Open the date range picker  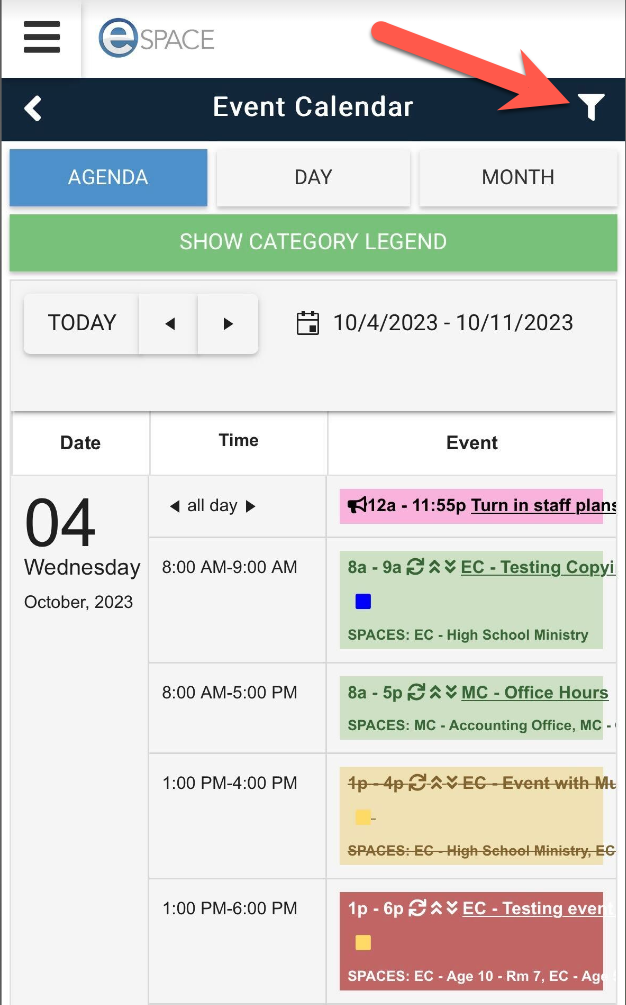coord(308,323)
